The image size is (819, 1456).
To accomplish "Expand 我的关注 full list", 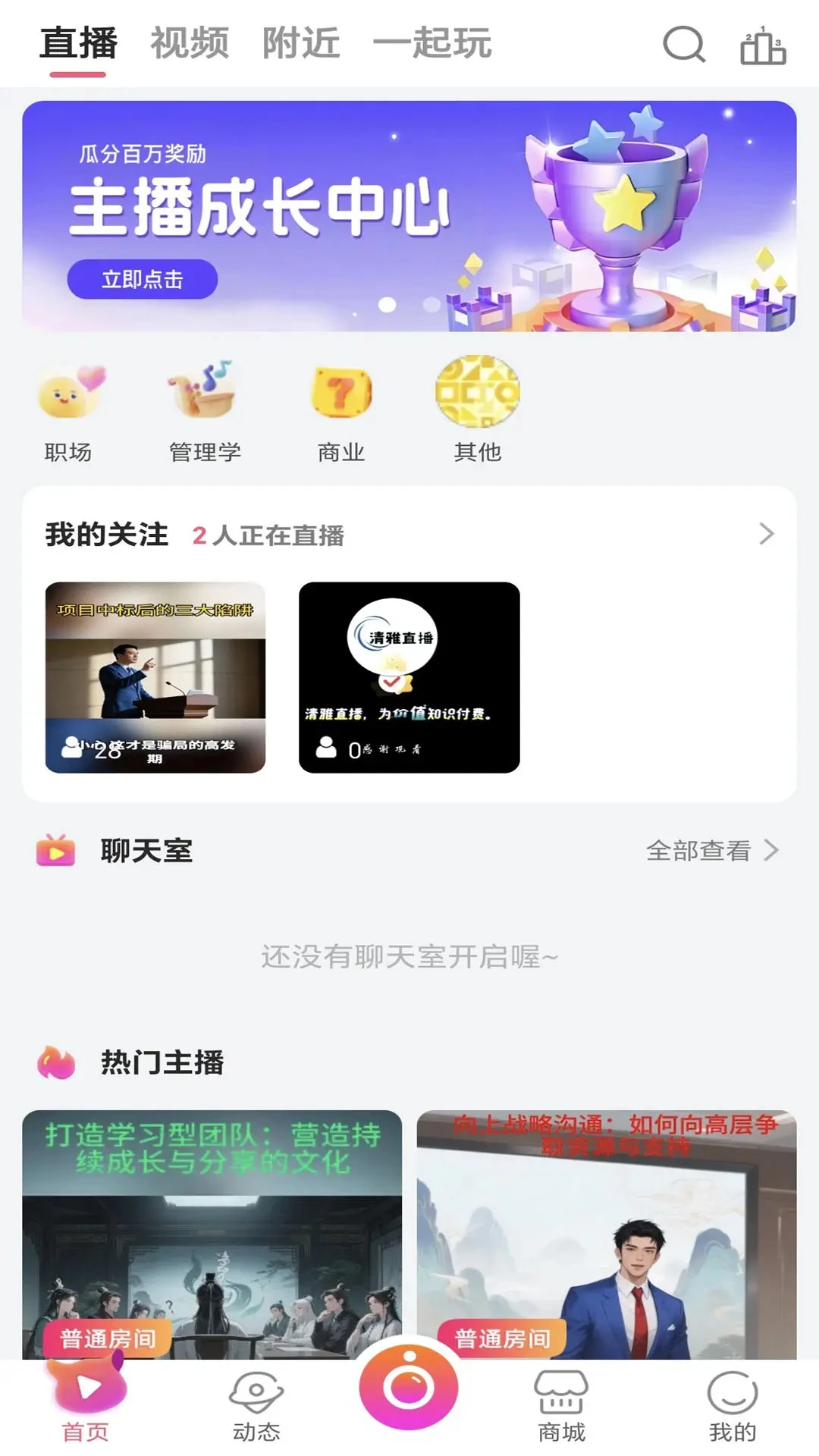I will click(766, 535).
